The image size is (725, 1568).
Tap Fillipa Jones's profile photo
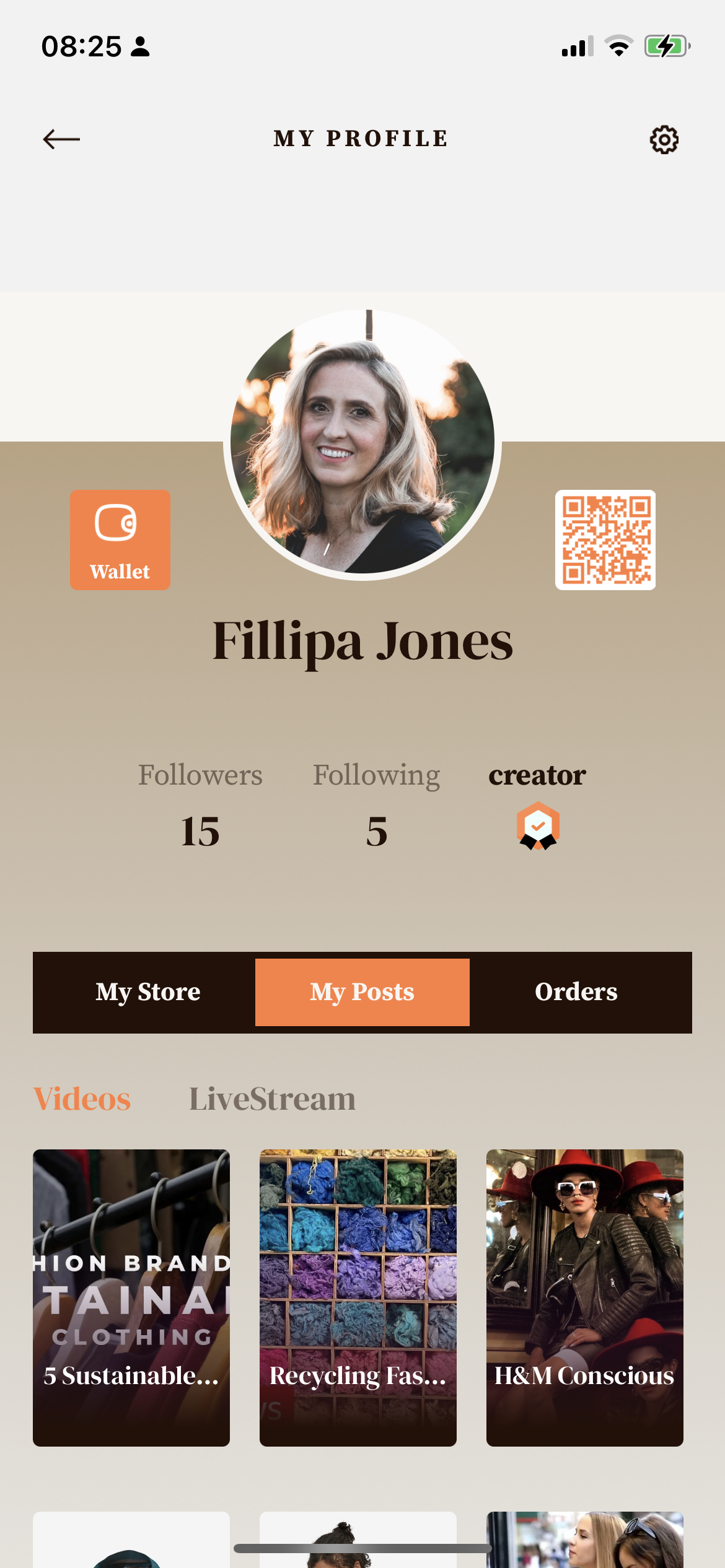point(362,443)
